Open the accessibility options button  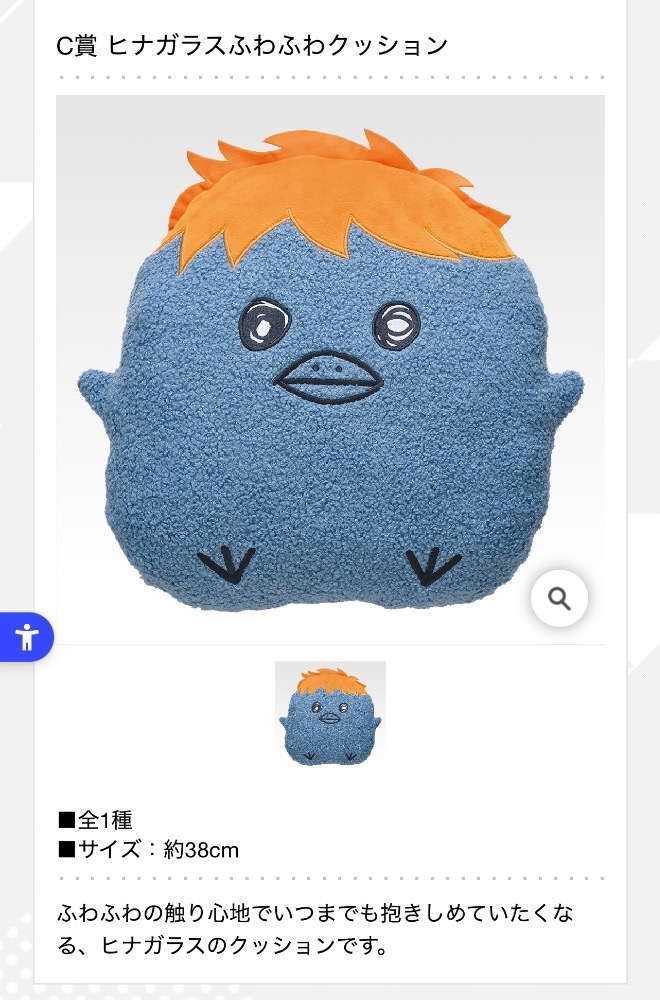coord(26,636)
